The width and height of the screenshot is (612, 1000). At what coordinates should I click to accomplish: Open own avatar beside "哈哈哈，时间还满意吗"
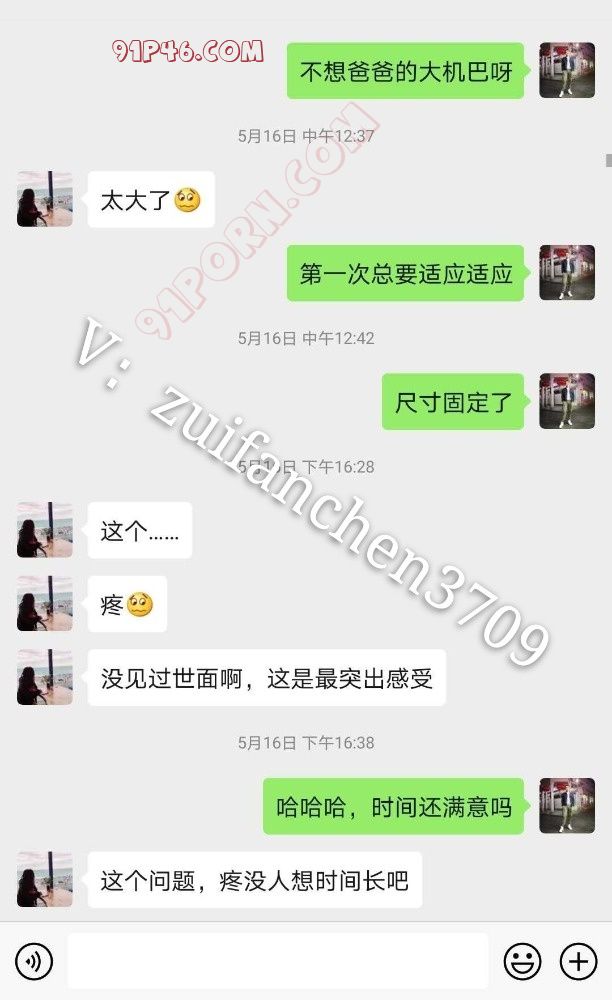(567, 806)
